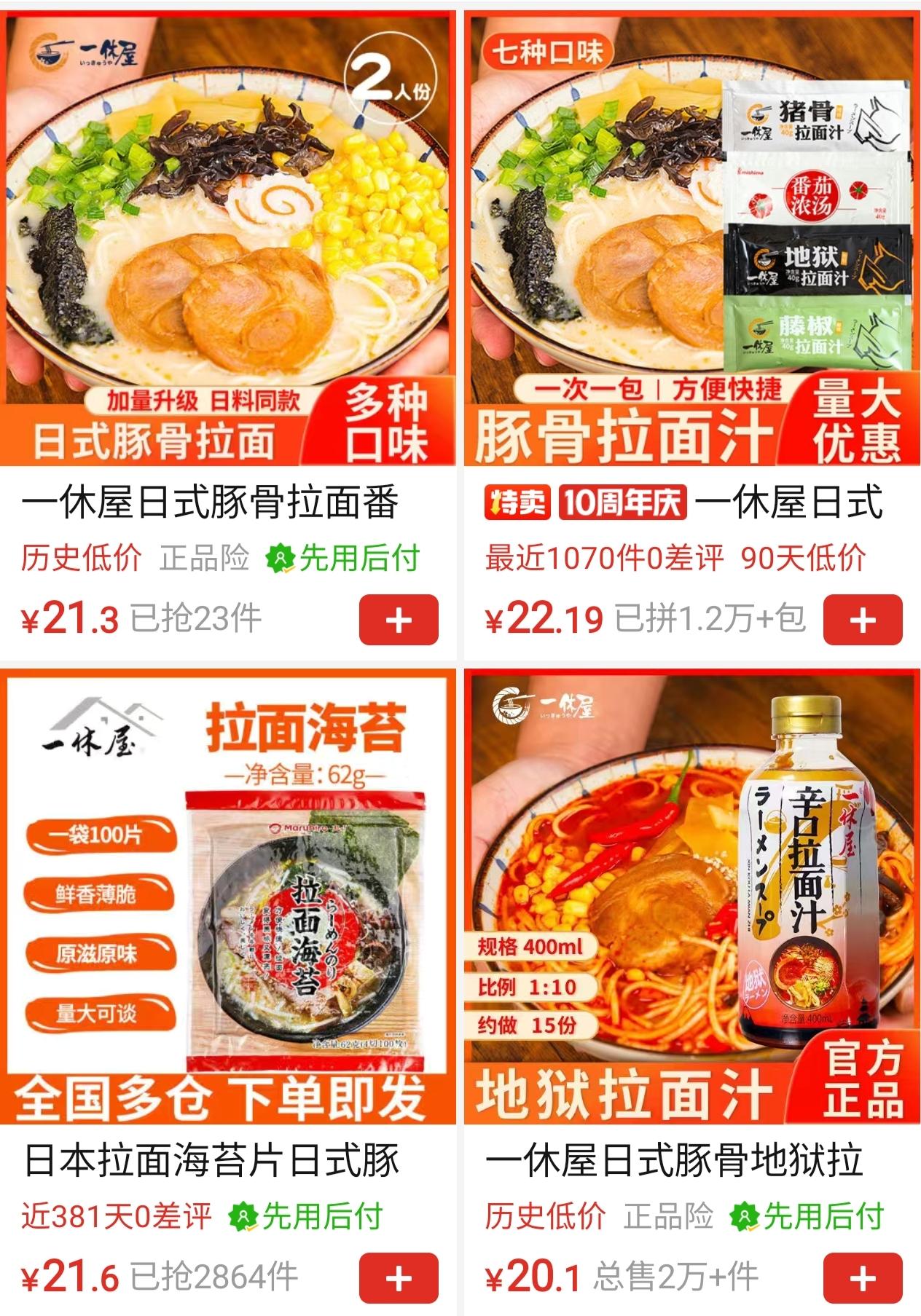The image size is (921, 1316).
Task: Add the ¥22.19 拉面汁 to cart
Action: point(863,620)
